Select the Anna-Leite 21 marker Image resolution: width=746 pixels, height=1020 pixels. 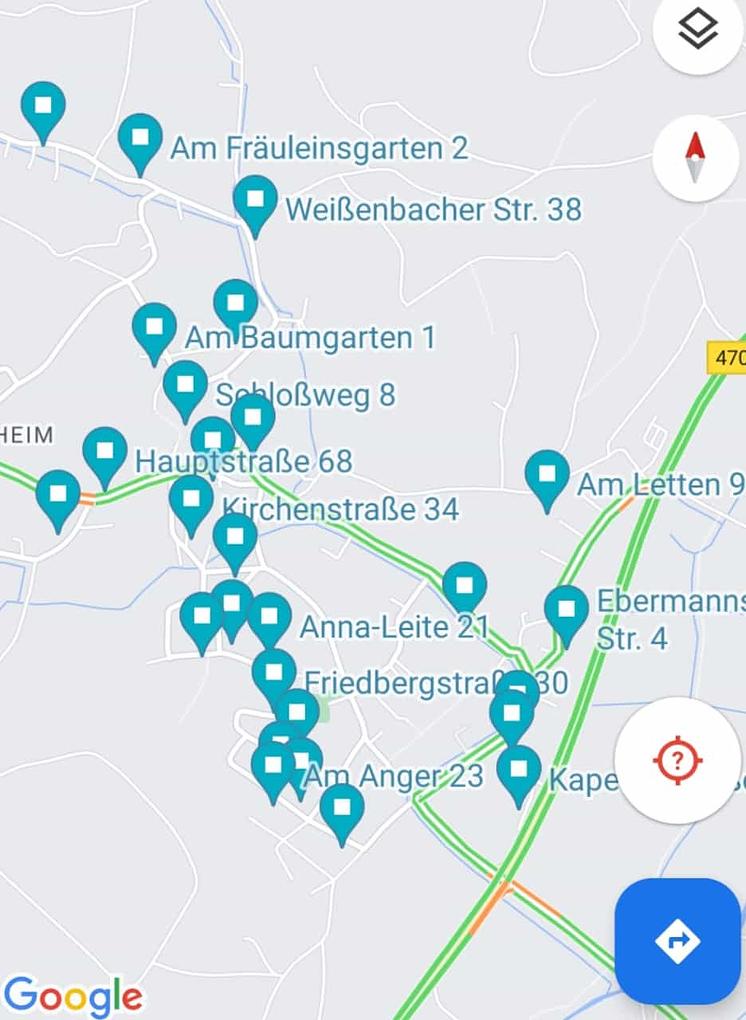pyautogui.click(x=269, y=617)
